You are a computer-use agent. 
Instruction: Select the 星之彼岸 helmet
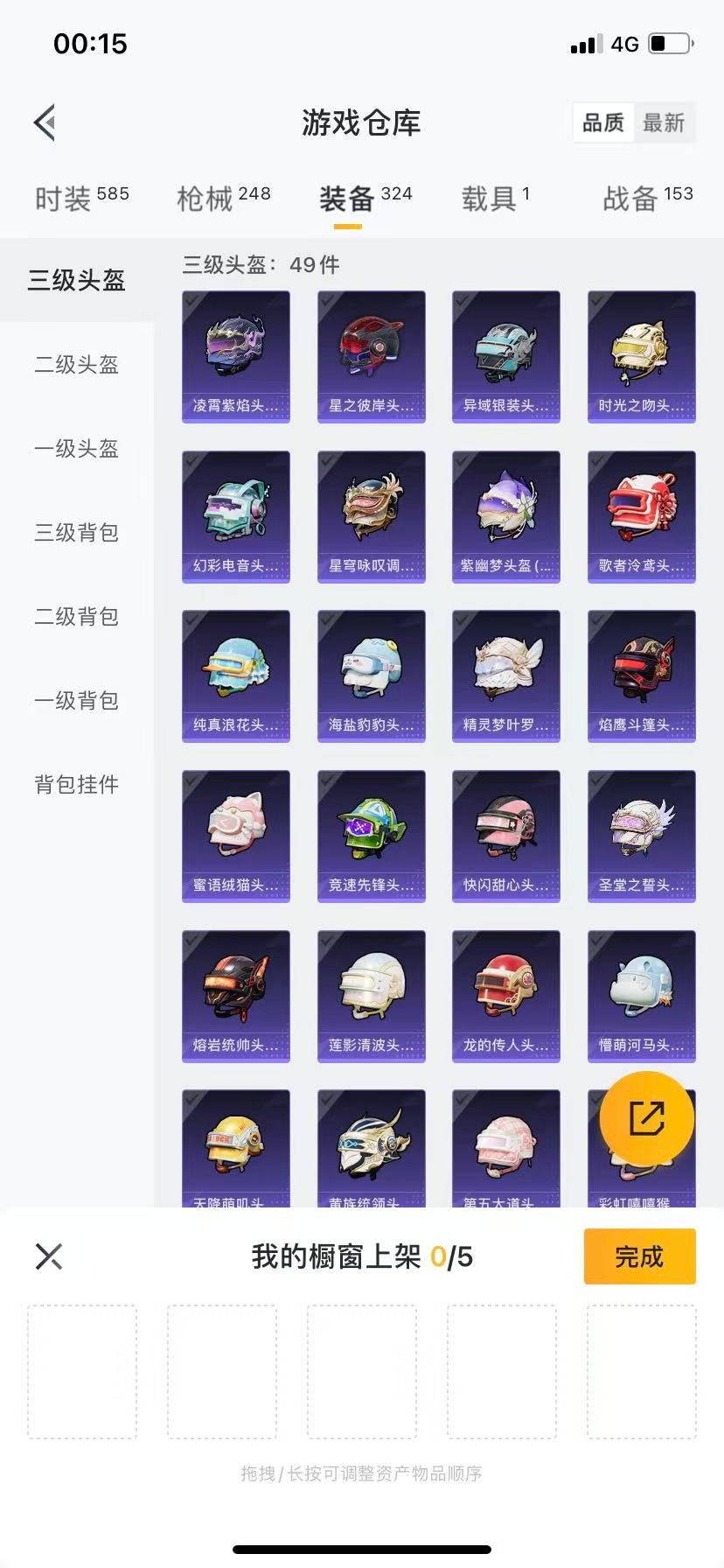tap(372, 356)
